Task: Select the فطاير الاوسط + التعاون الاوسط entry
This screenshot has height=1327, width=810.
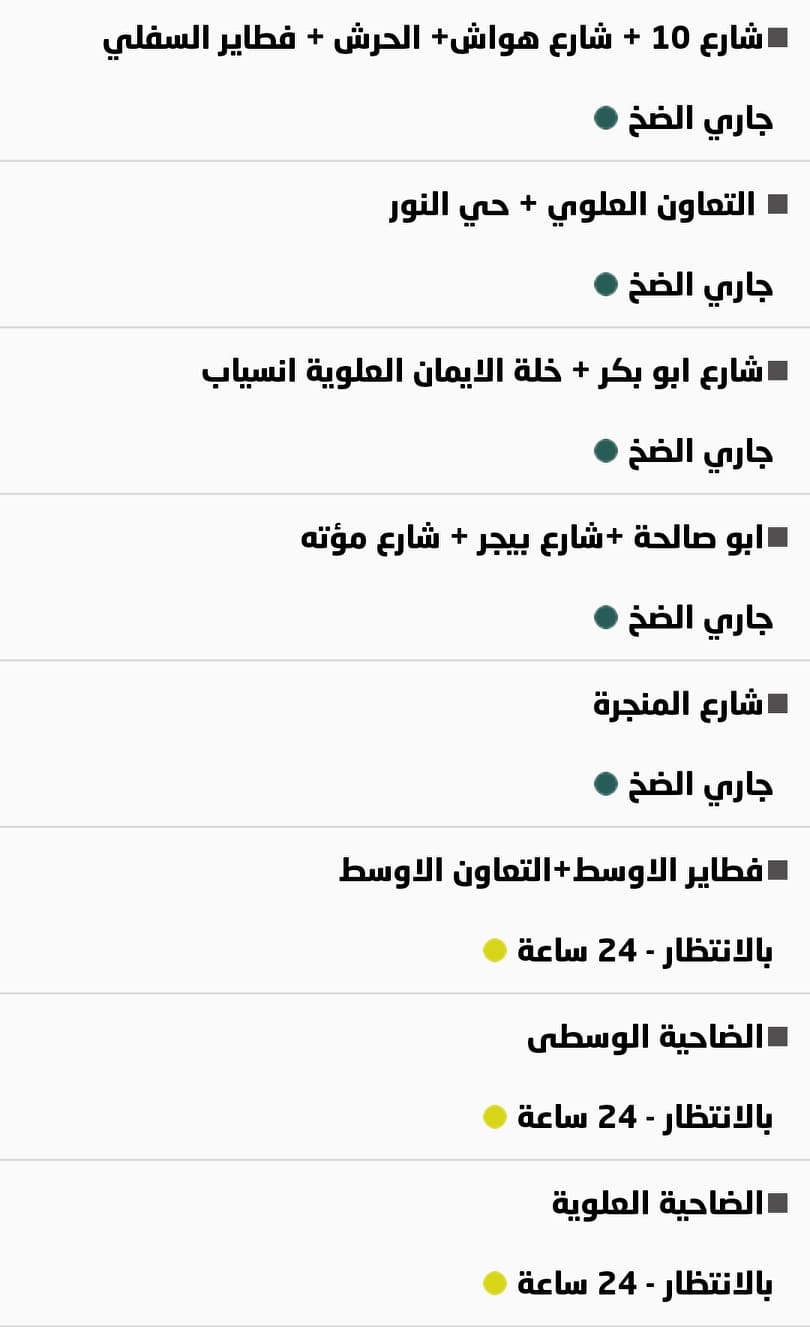Action: click(x=550, y=870)
